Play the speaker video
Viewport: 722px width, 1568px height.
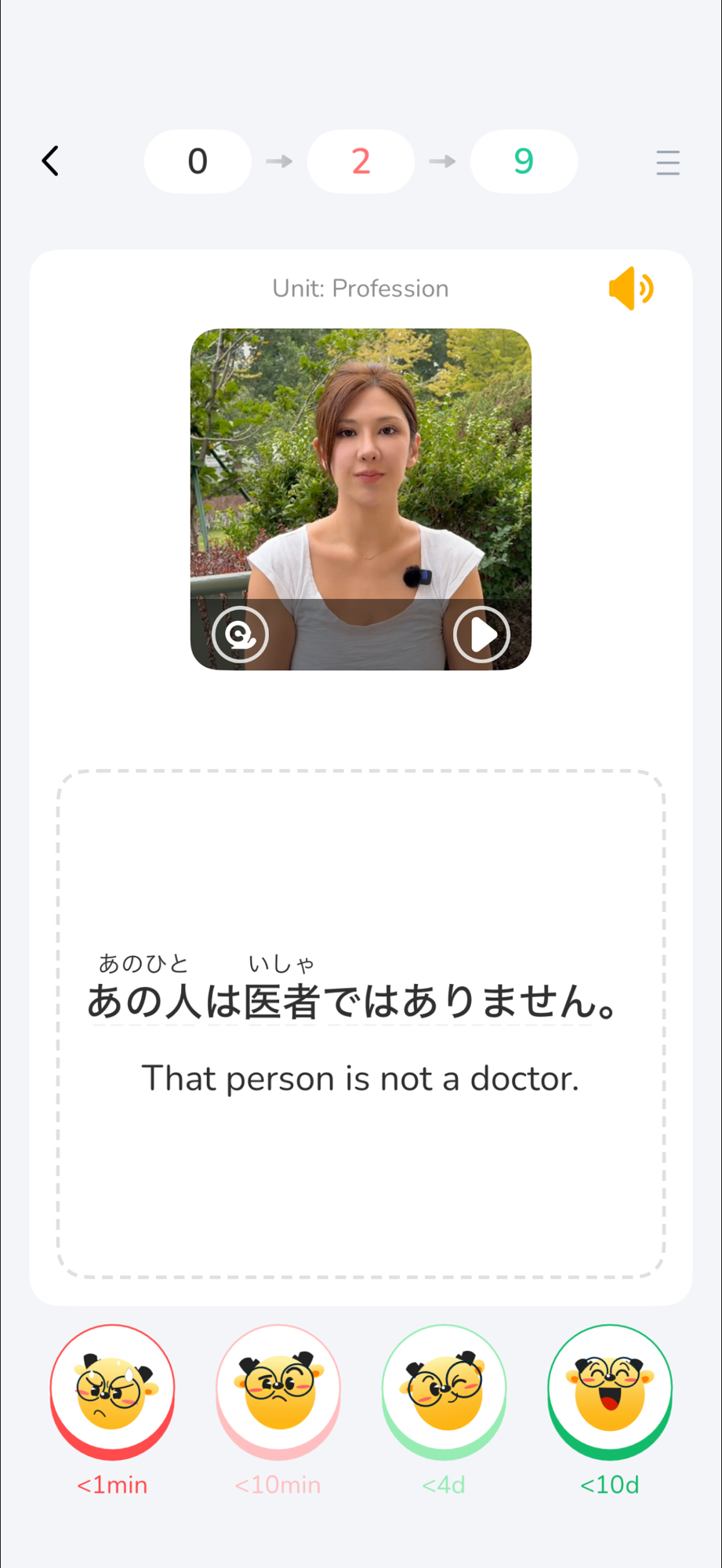tap(481, 634)
